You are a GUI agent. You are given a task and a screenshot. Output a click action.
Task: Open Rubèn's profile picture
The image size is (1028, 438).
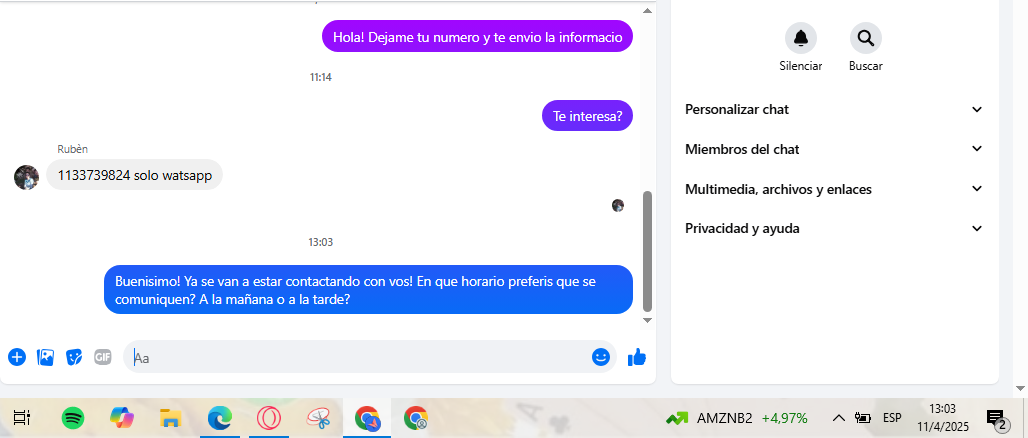[26, 177]
